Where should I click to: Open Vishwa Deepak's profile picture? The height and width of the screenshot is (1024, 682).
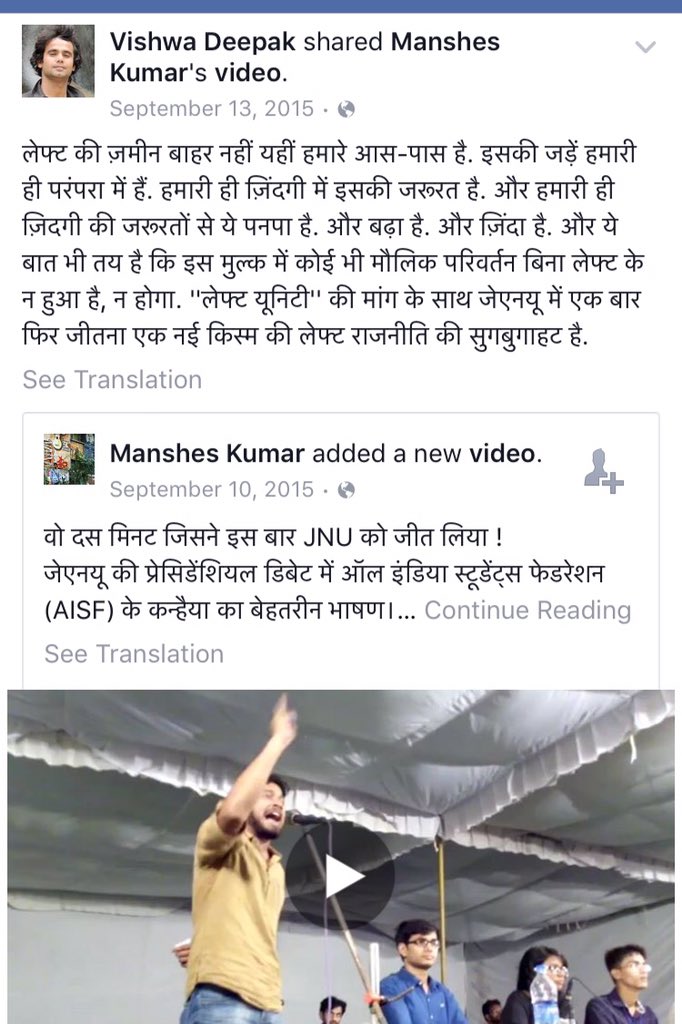[58, 61]
